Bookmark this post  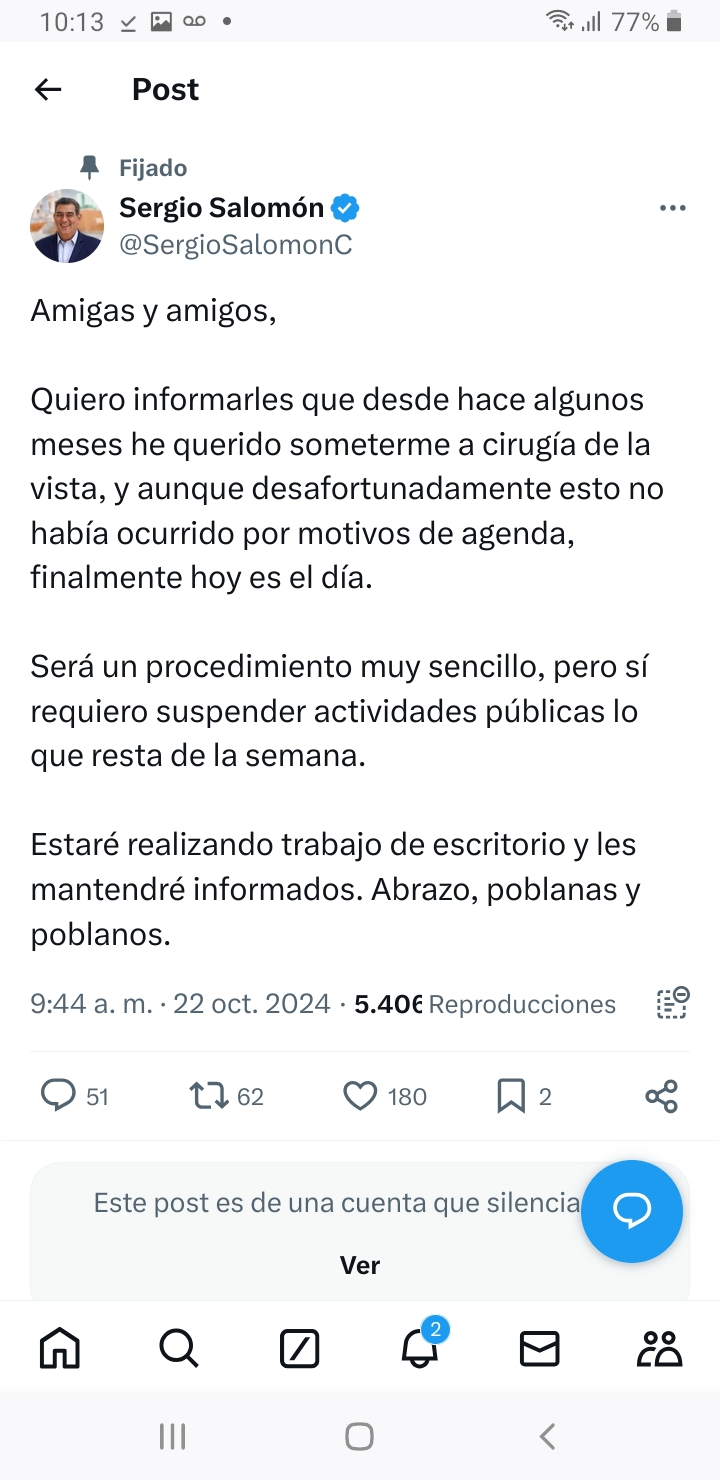510,1096
